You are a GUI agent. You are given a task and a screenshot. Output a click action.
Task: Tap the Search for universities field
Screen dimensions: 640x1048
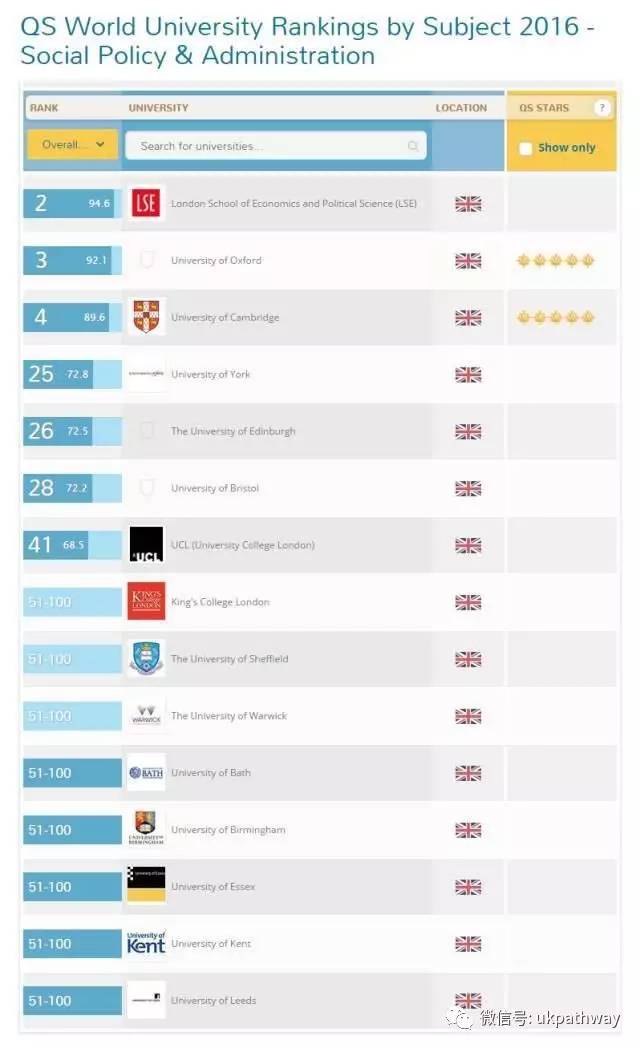pyautogui.click(x=275, y=146)
